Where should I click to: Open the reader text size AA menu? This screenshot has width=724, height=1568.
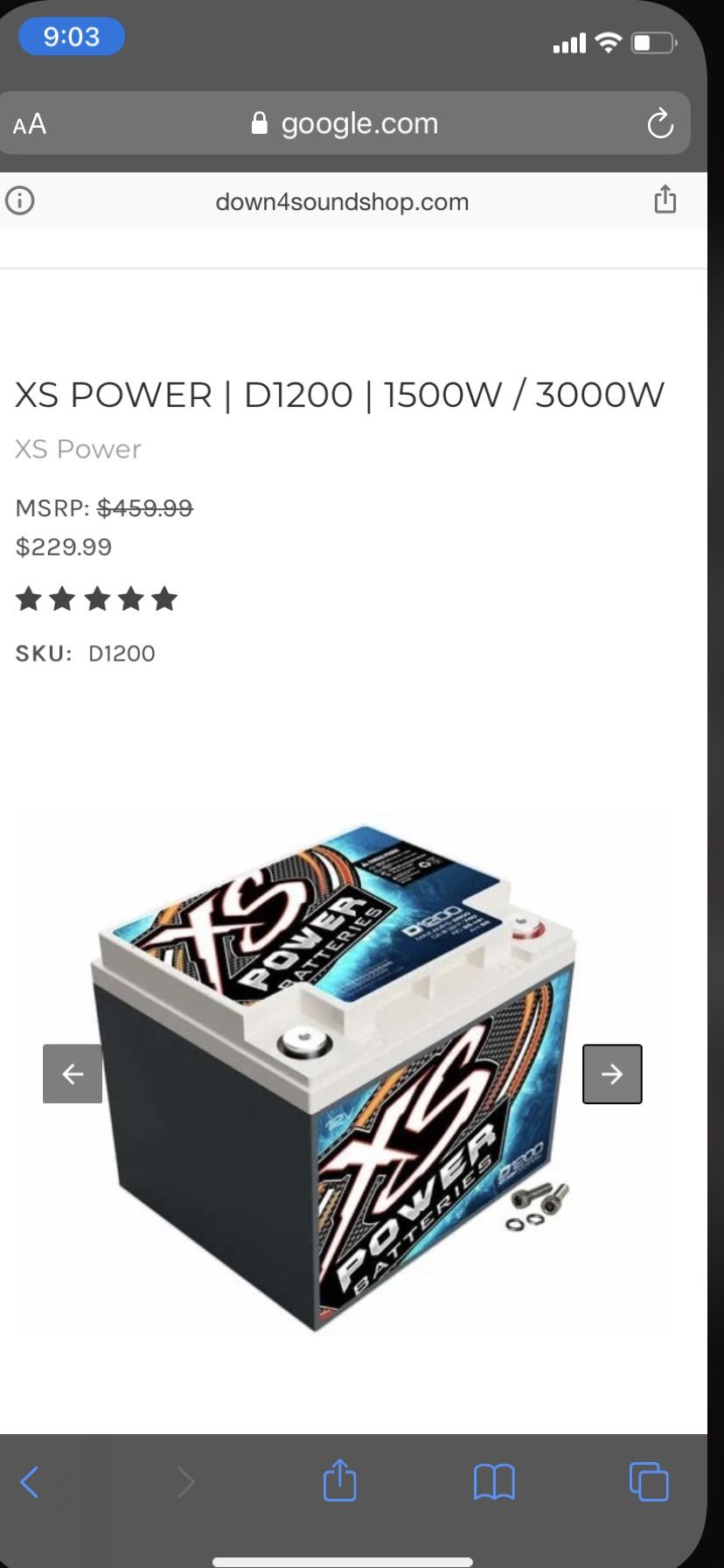pos(30,124)
